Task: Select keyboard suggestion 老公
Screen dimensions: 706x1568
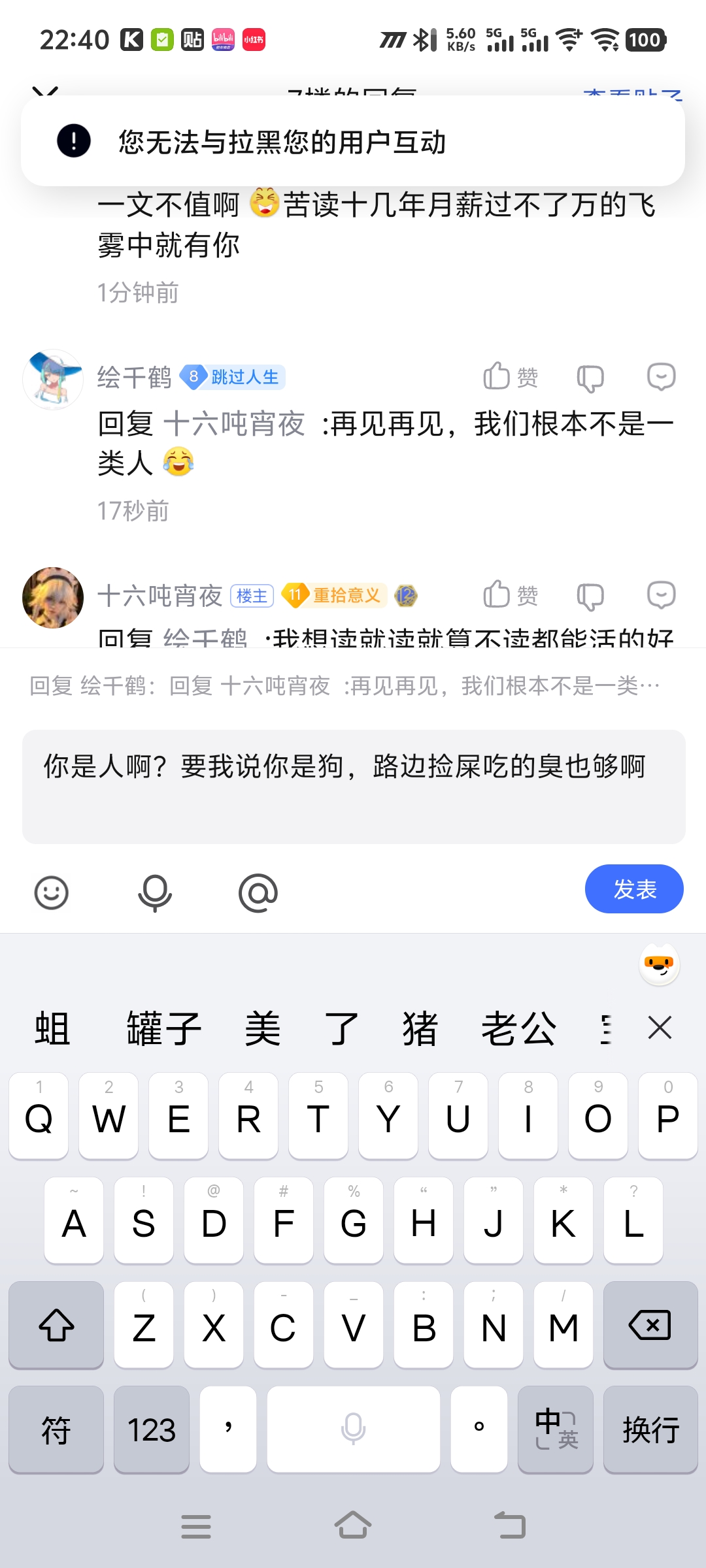Action: 518,1028
